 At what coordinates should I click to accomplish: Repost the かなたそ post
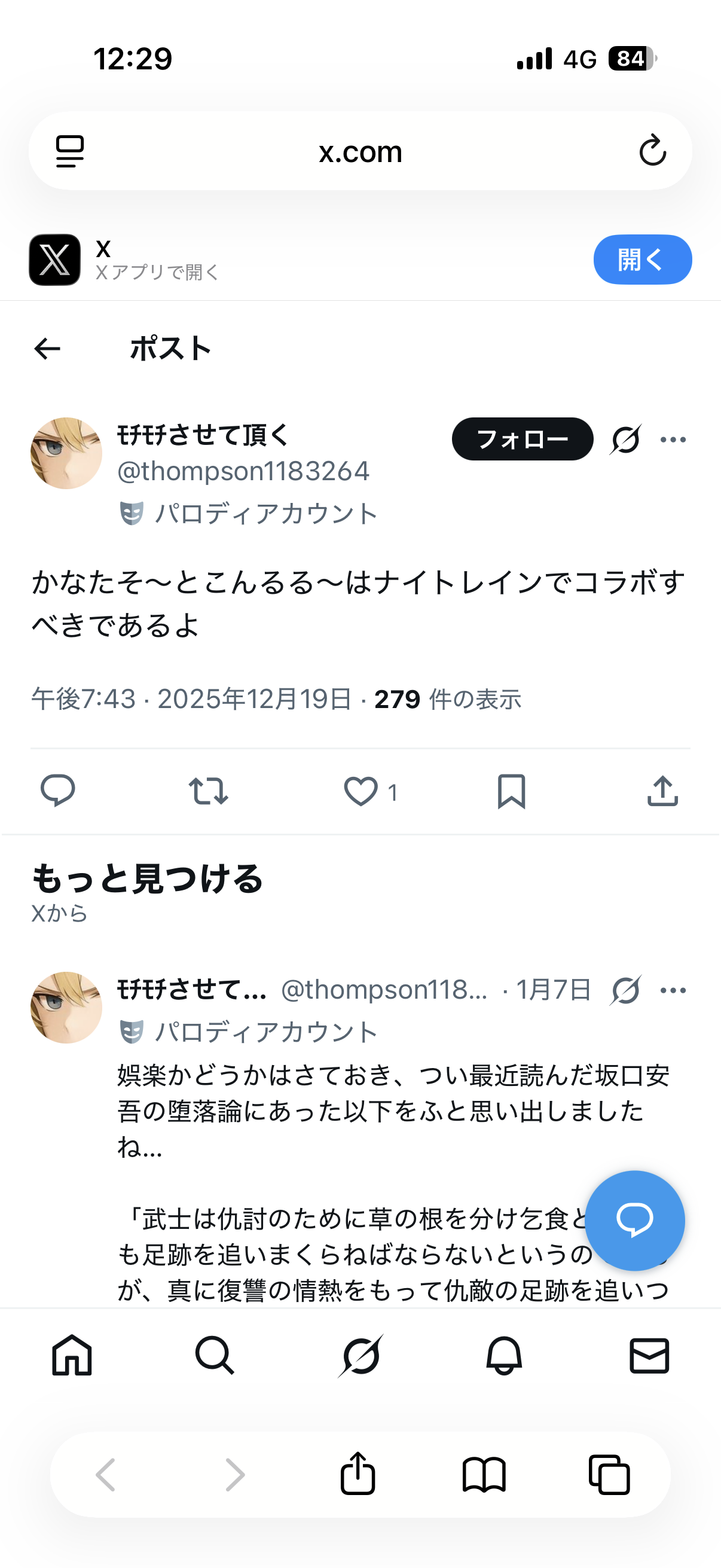pyautogui.click(x=208, y=791)
